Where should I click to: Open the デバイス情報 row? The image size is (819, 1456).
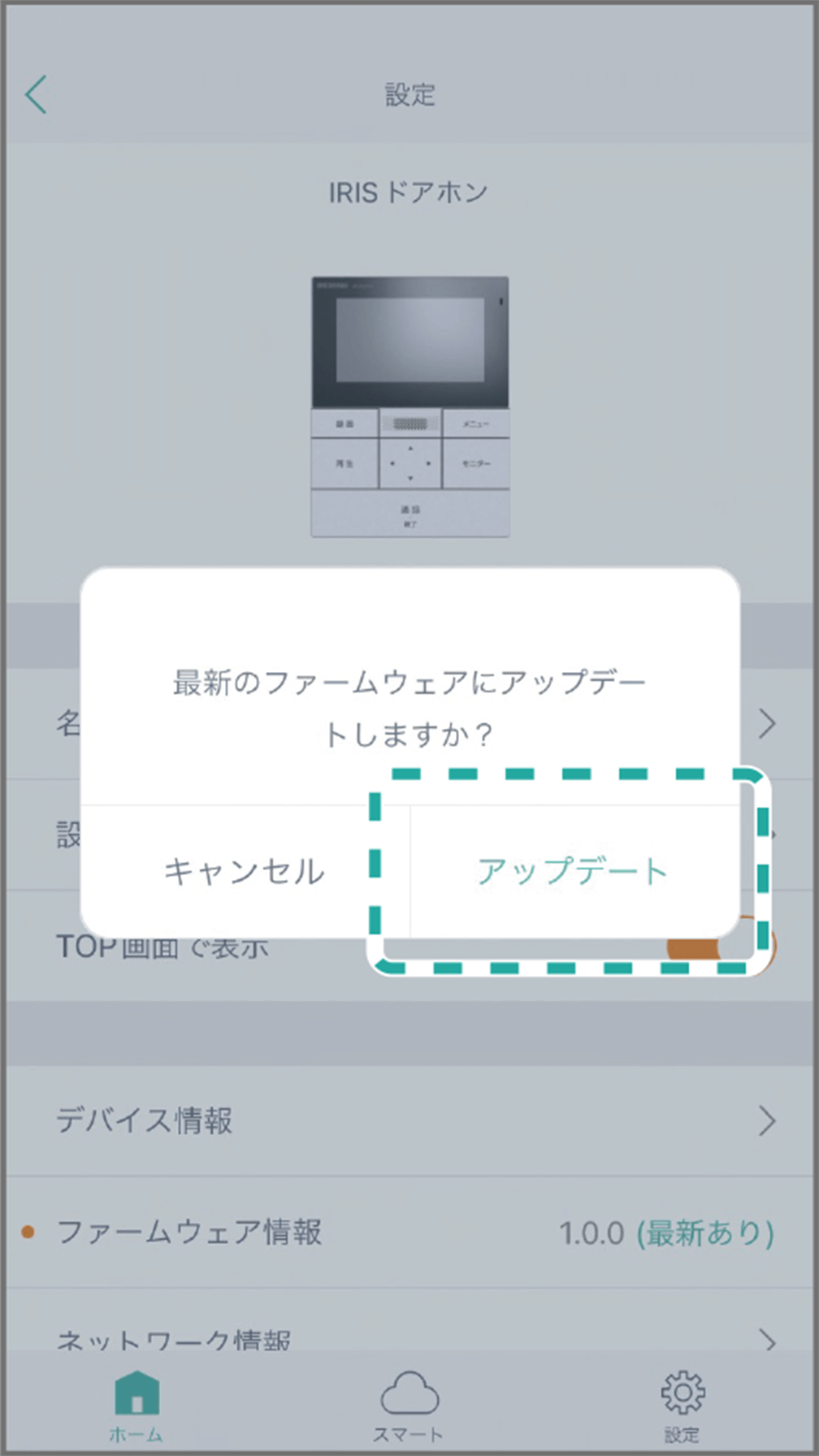[x=409, y=1120]
